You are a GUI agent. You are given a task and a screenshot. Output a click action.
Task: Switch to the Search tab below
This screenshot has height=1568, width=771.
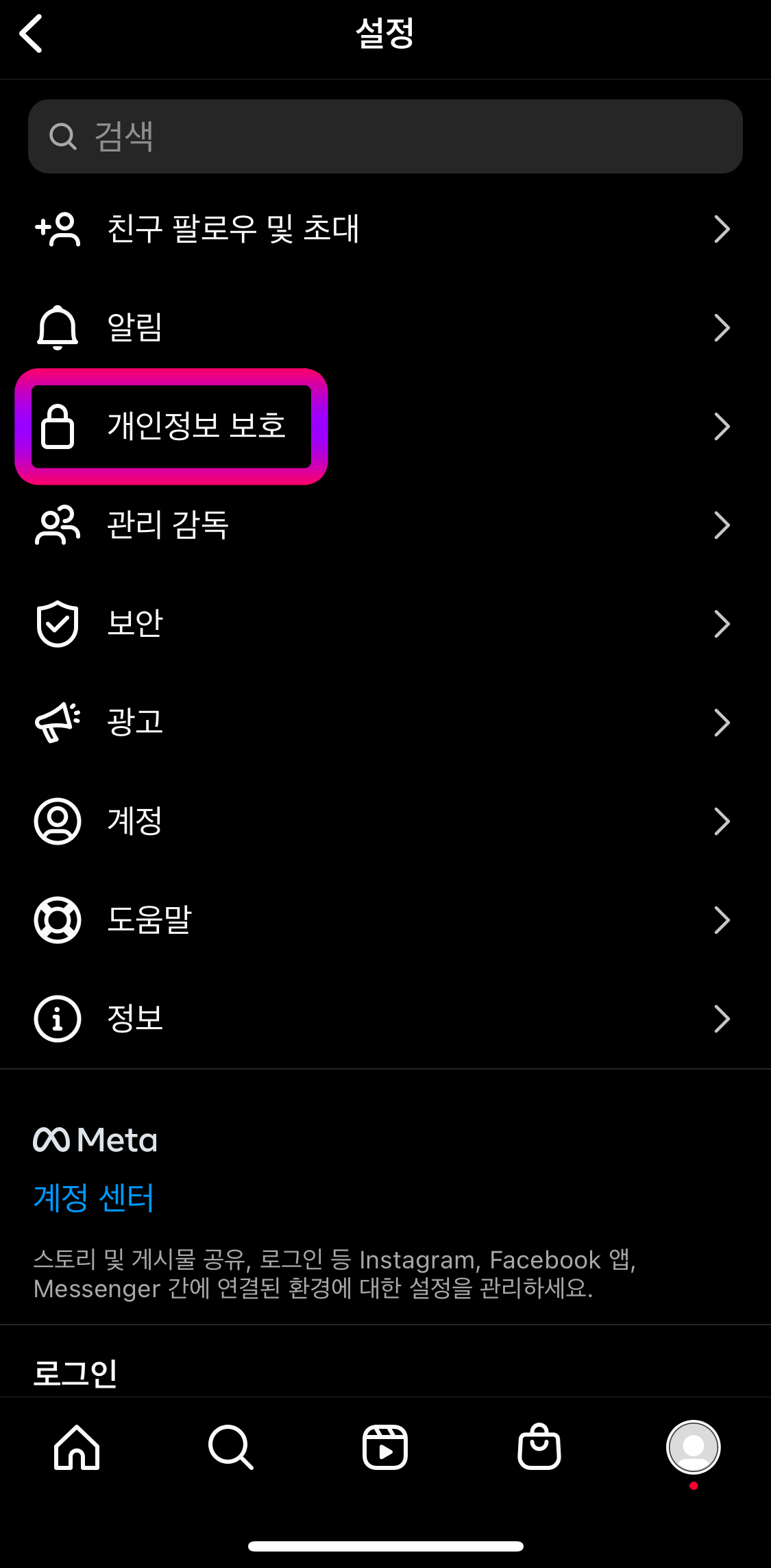click(x=230, y=1448)
